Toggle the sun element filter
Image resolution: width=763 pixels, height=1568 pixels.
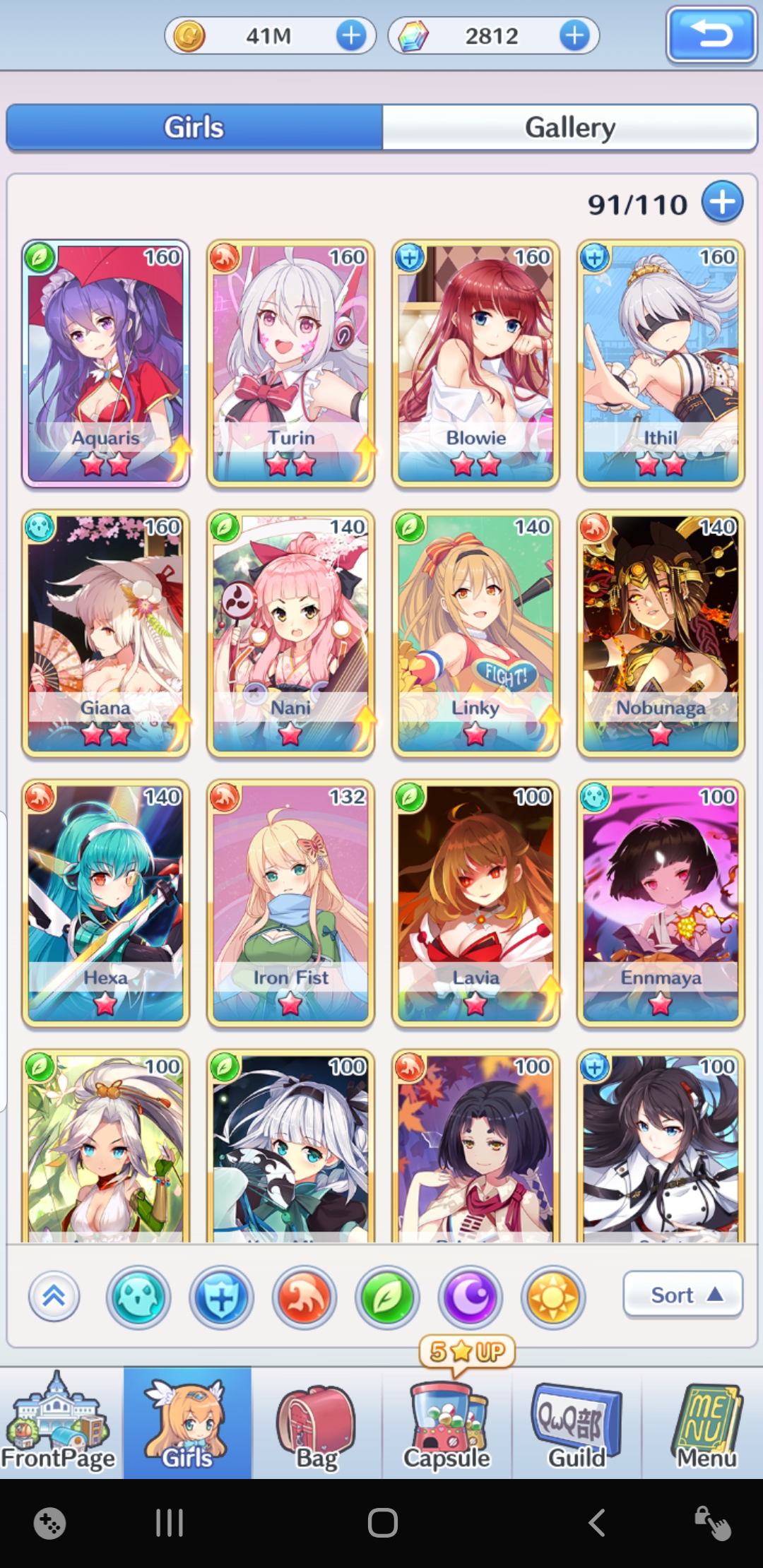552,1298
